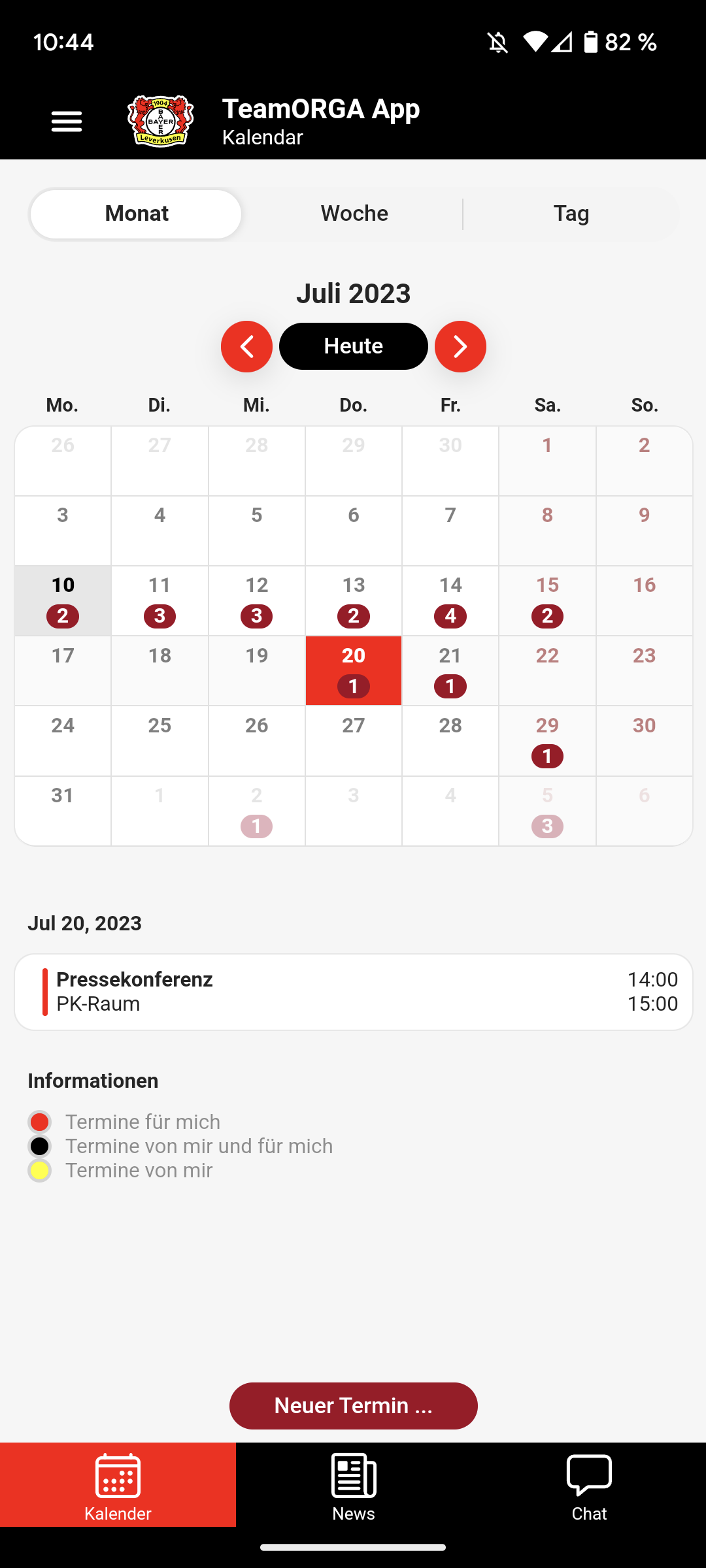Screen dimensions: 706x1568
Task: Open the hamburger drawer menu
Action: coord(67,122)
